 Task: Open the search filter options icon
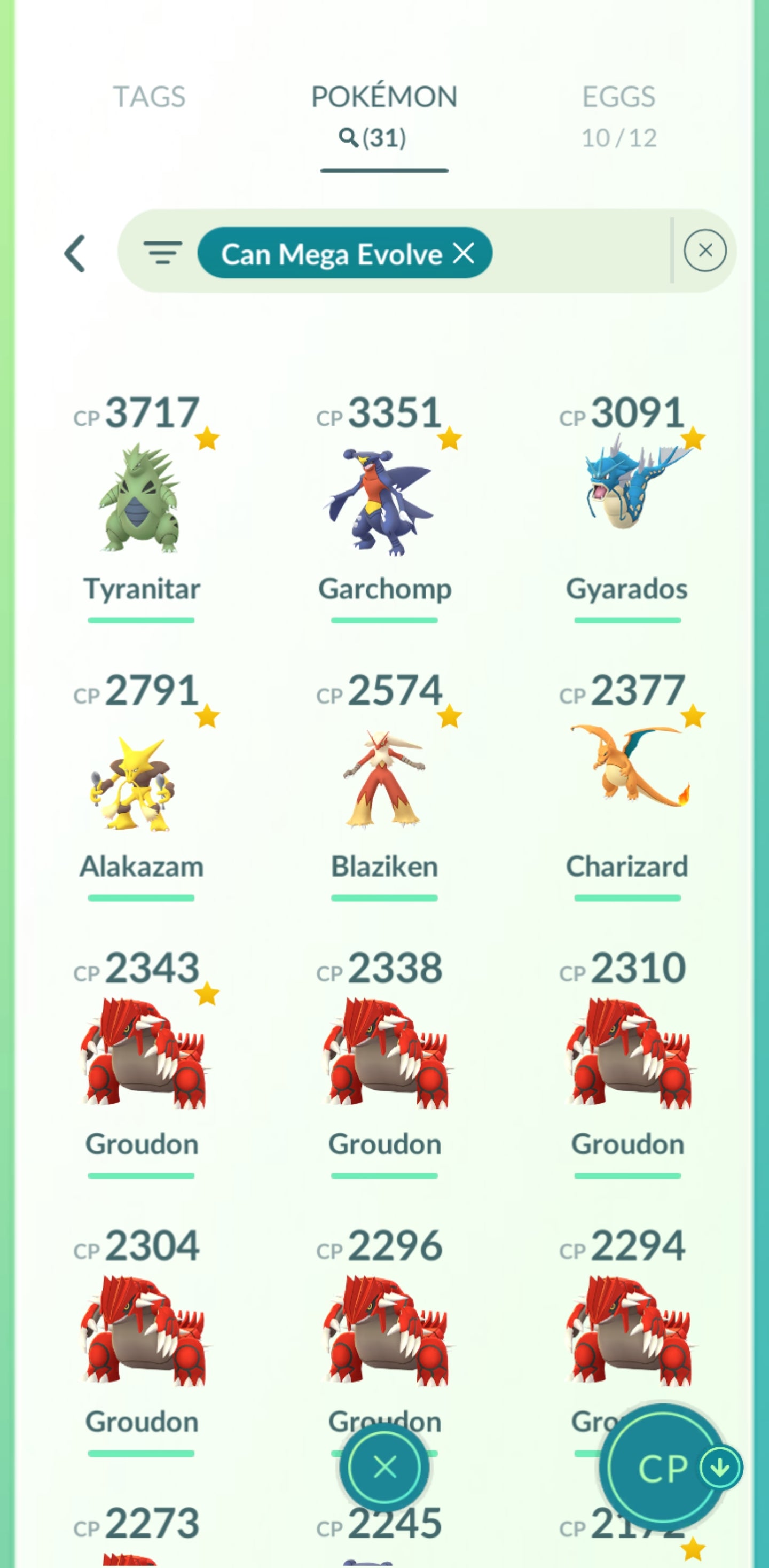[162, 252]
